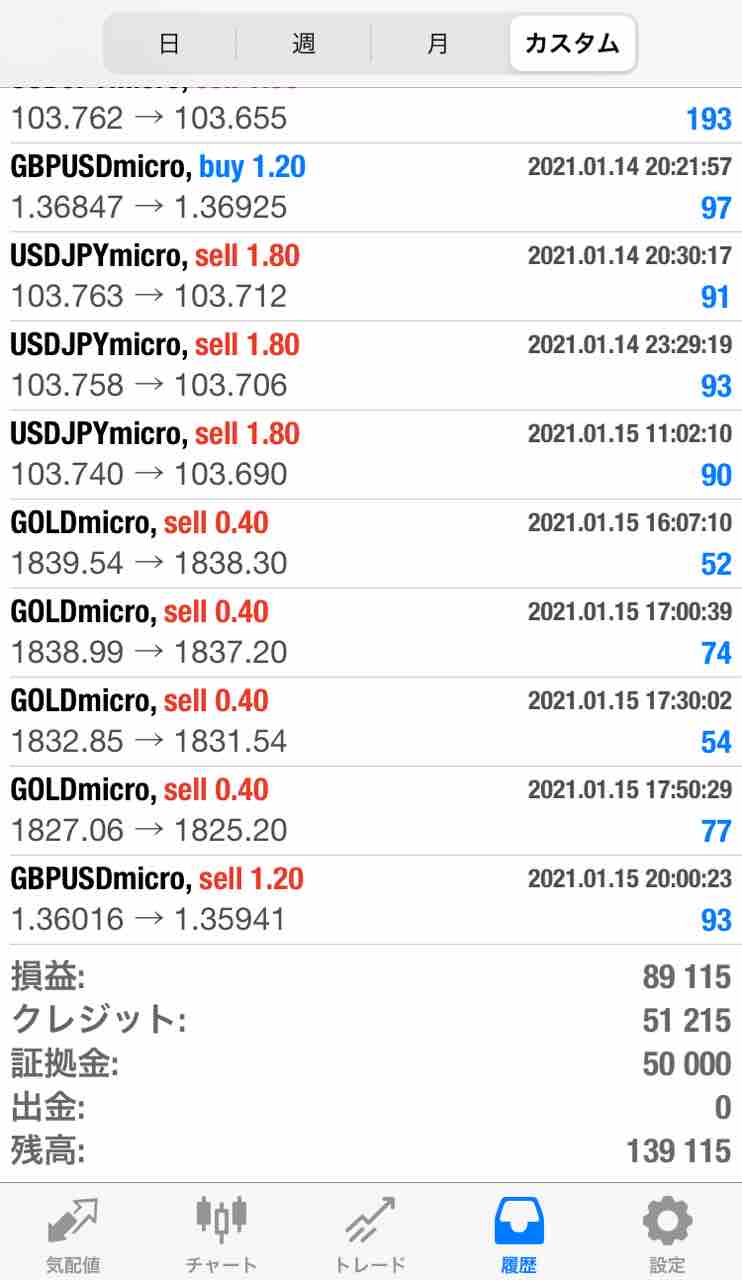Open GBPUSDmicro sell 1.20 trade details

tap(370, 899)
